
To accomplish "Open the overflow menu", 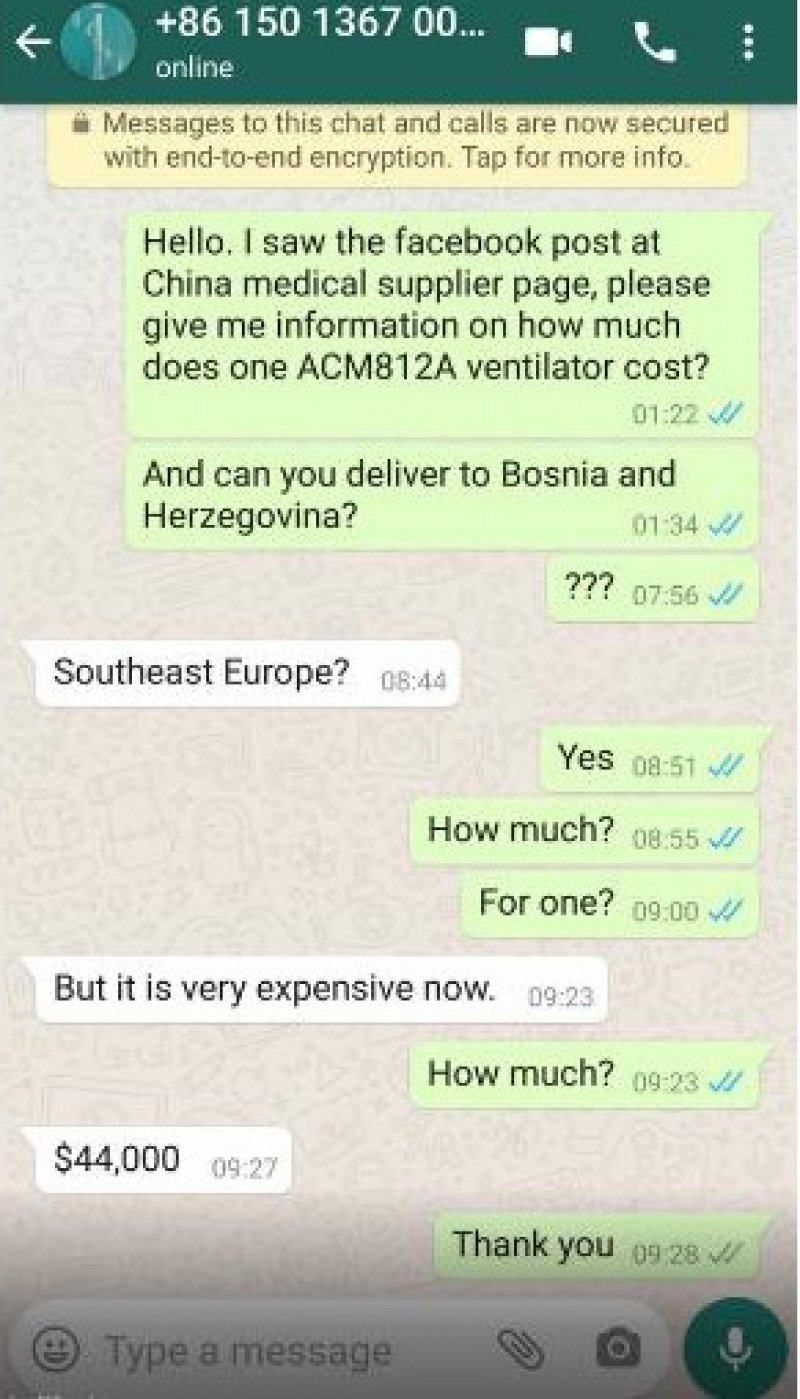I will (x=747, y=43).
